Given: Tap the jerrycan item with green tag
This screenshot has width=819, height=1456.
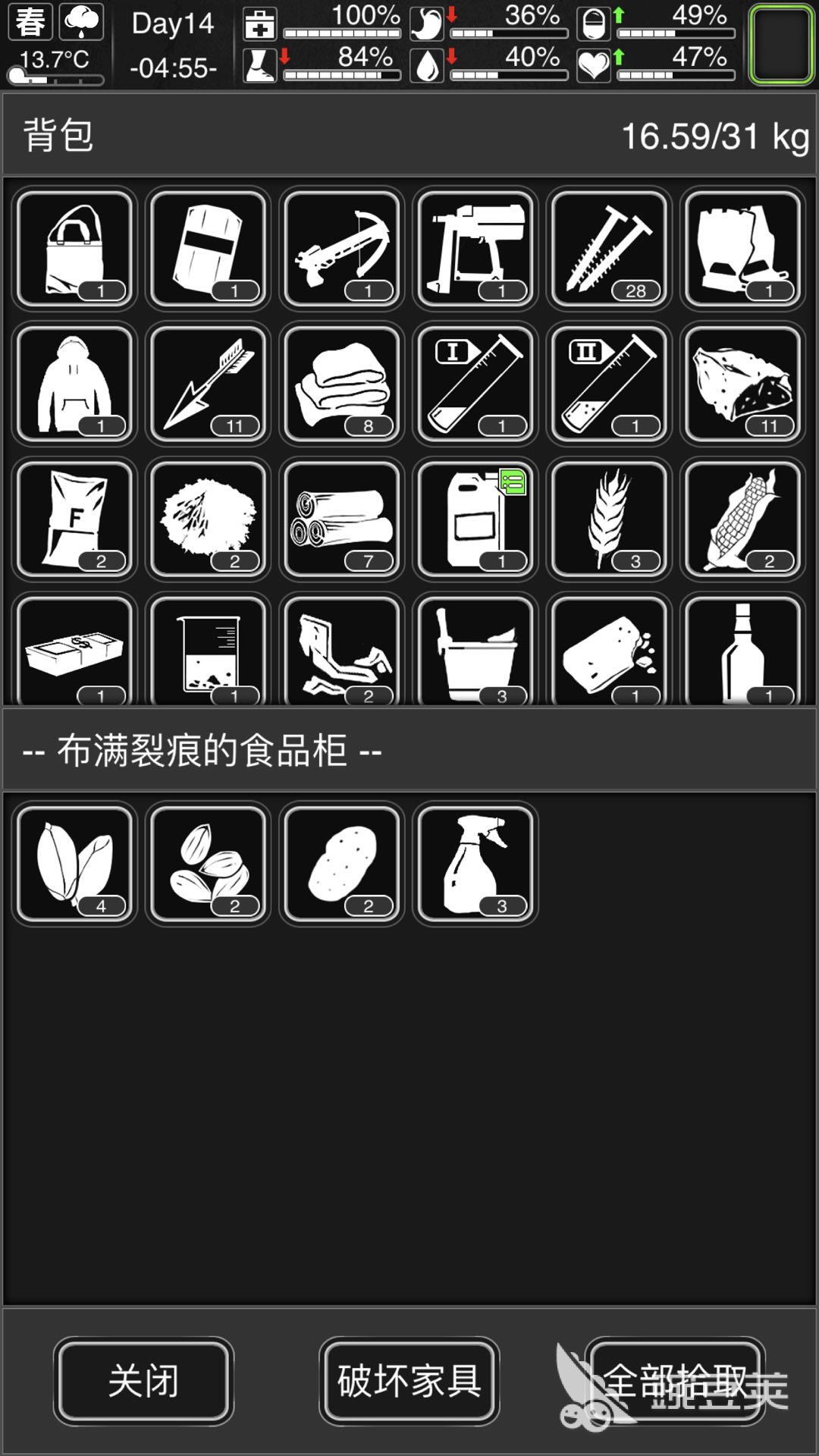Looking at the screenshot, I should pyautogui.click(x=475, y=519).
